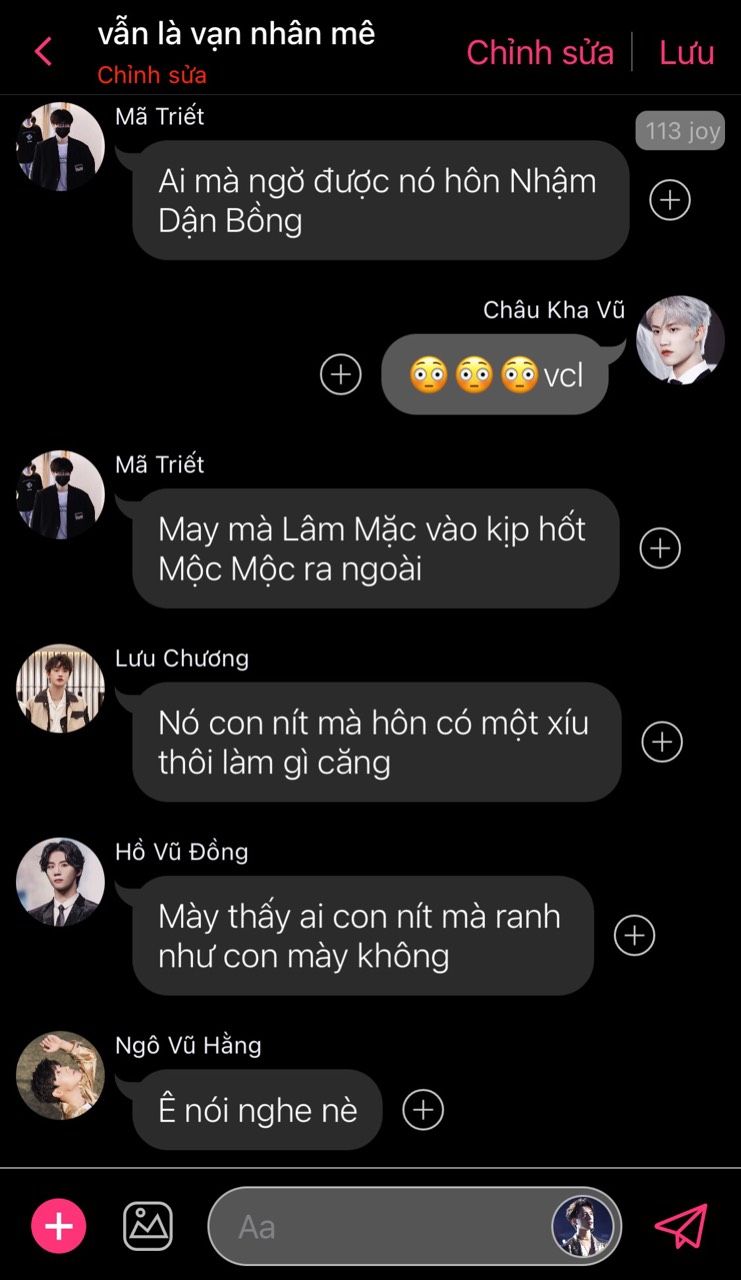The height and width of the screenshot is (1280, 741).
Task: Open the pink plus add button
Action: 59,1226
